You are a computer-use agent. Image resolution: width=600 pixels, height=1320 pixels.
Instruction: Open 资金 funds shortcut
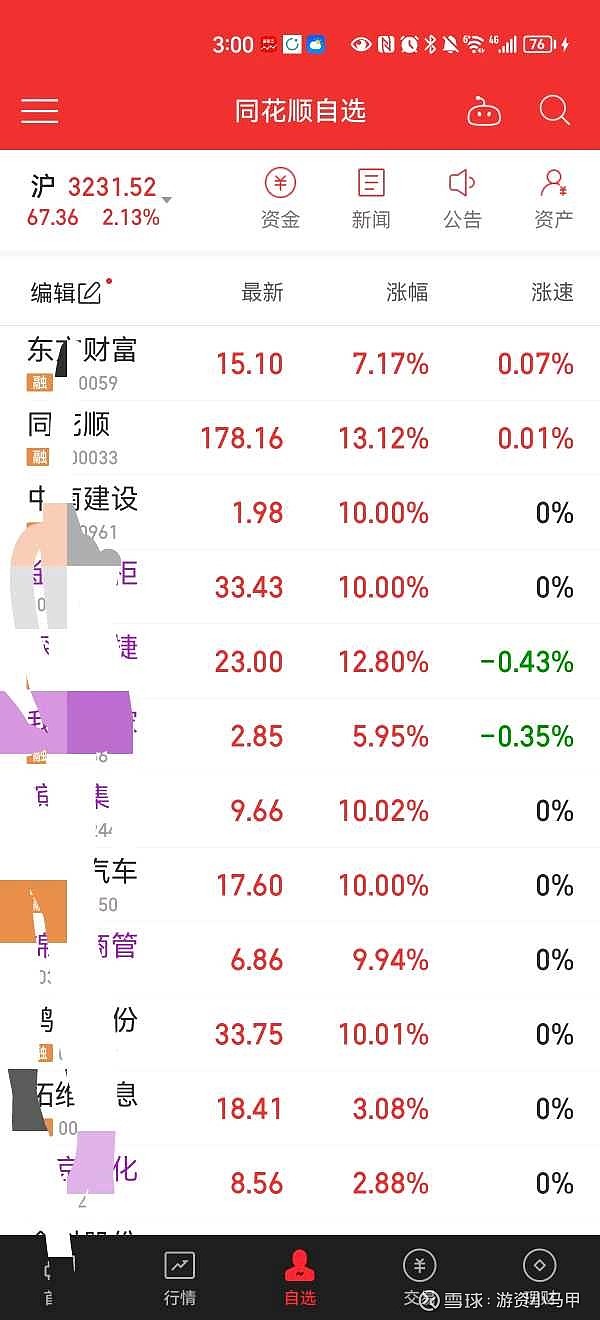point(280,199)
